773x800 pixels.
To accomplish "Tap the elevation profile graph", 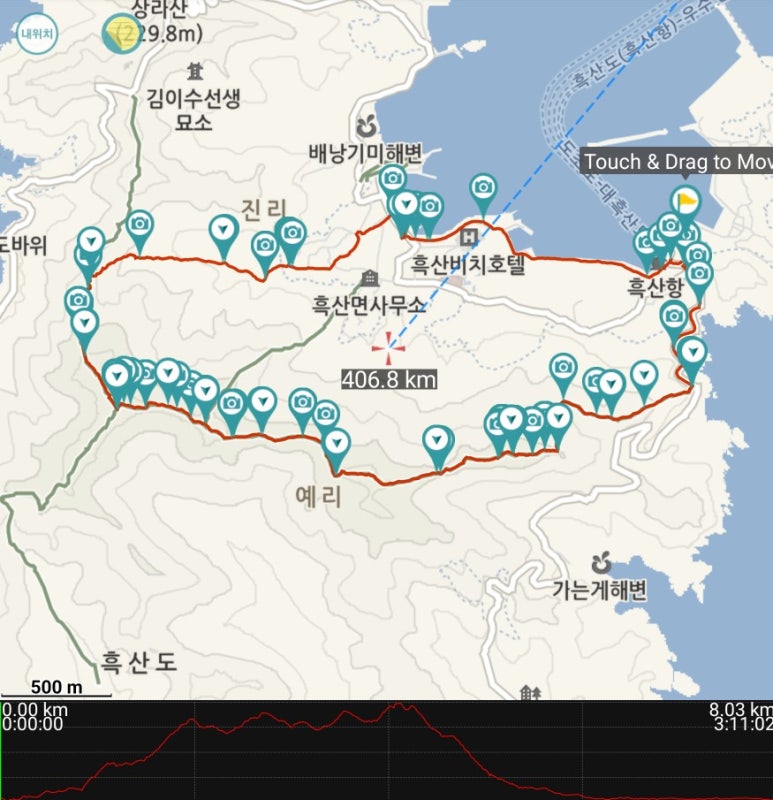I will coord(386,752).
